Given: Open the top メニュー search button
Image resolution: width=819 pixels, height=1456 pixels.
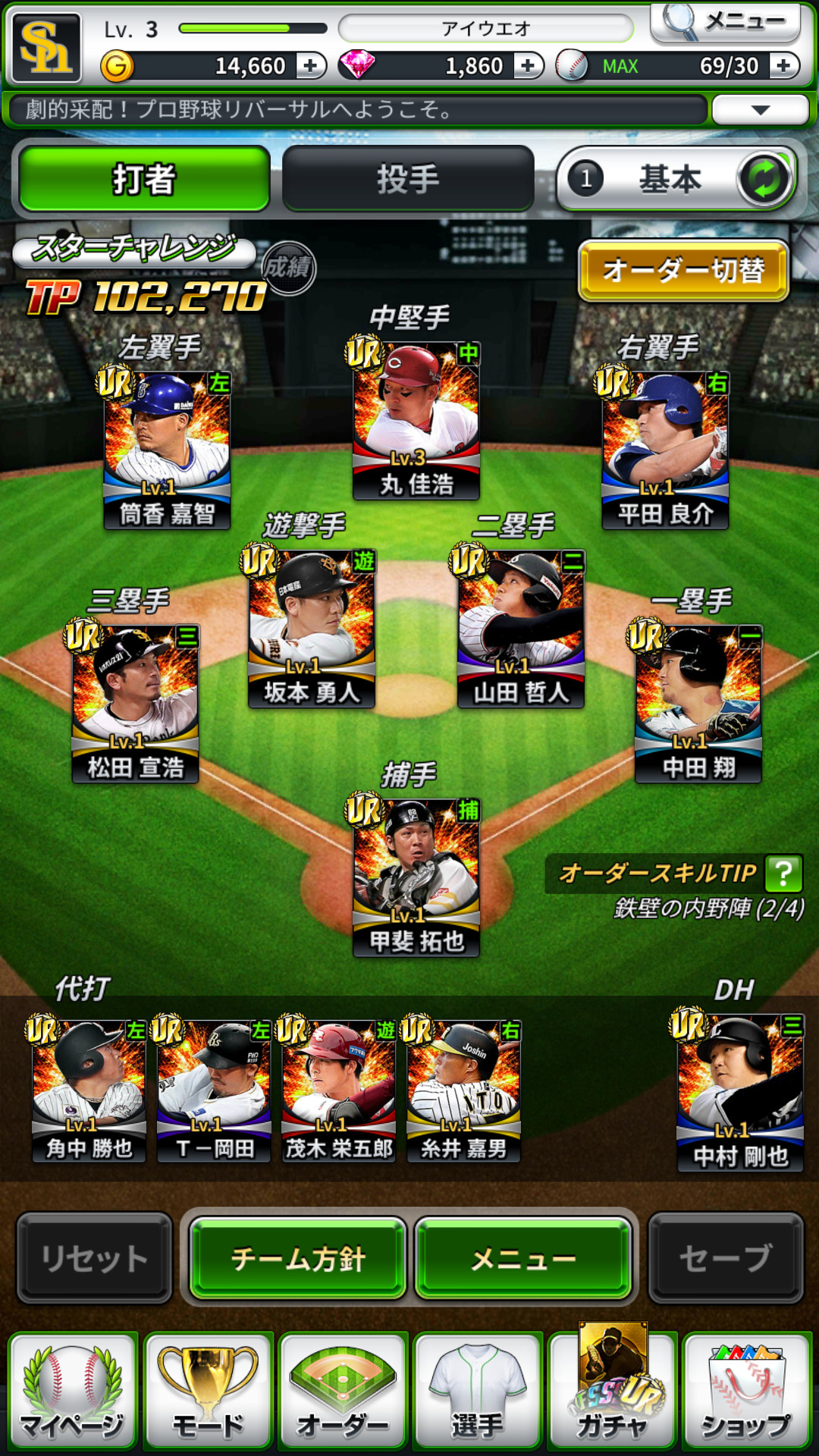Looking at the screenshot, I should click(726, 22).
